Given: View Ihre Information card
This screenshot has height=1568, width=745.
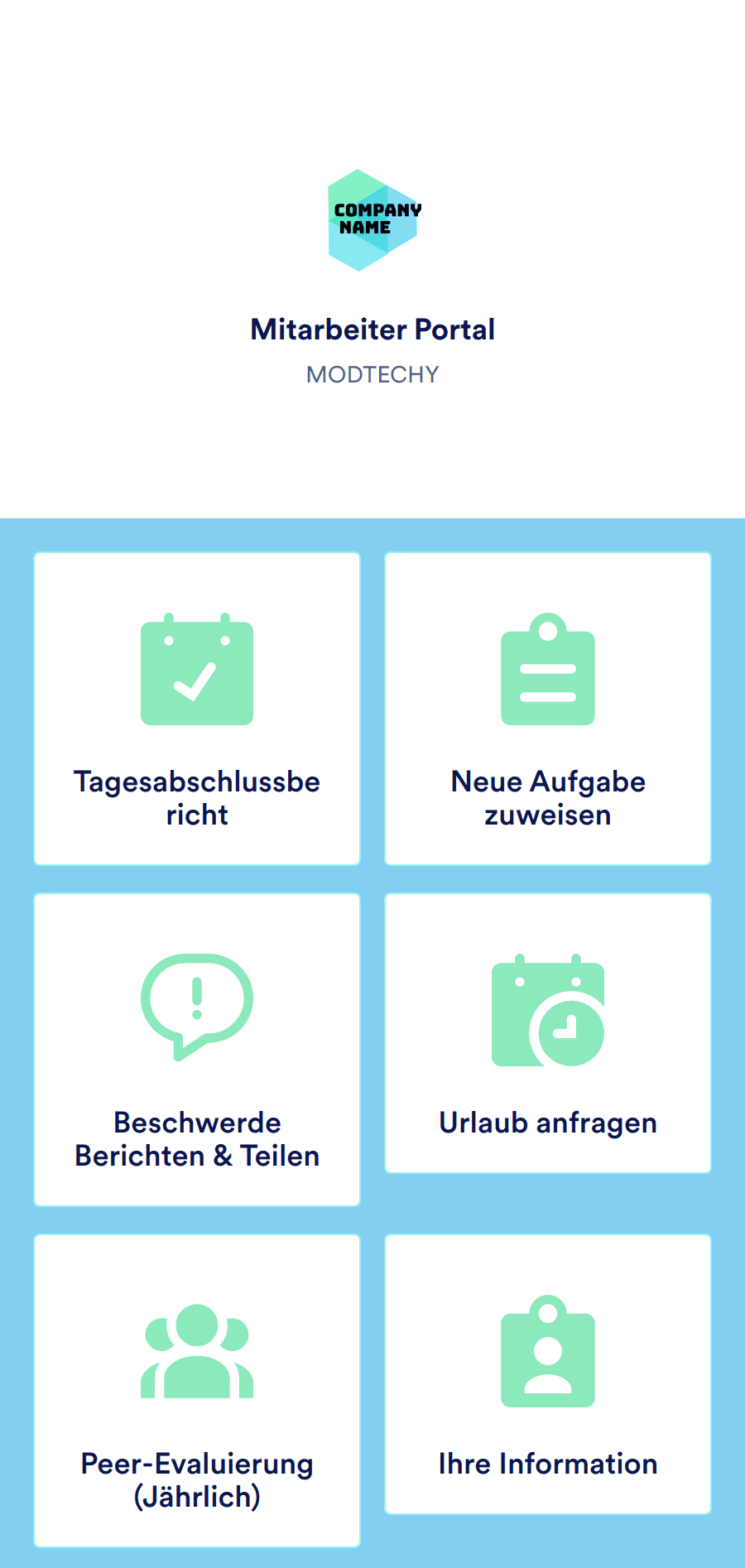Looking at the screenshot, I should tap(548, 1374).
